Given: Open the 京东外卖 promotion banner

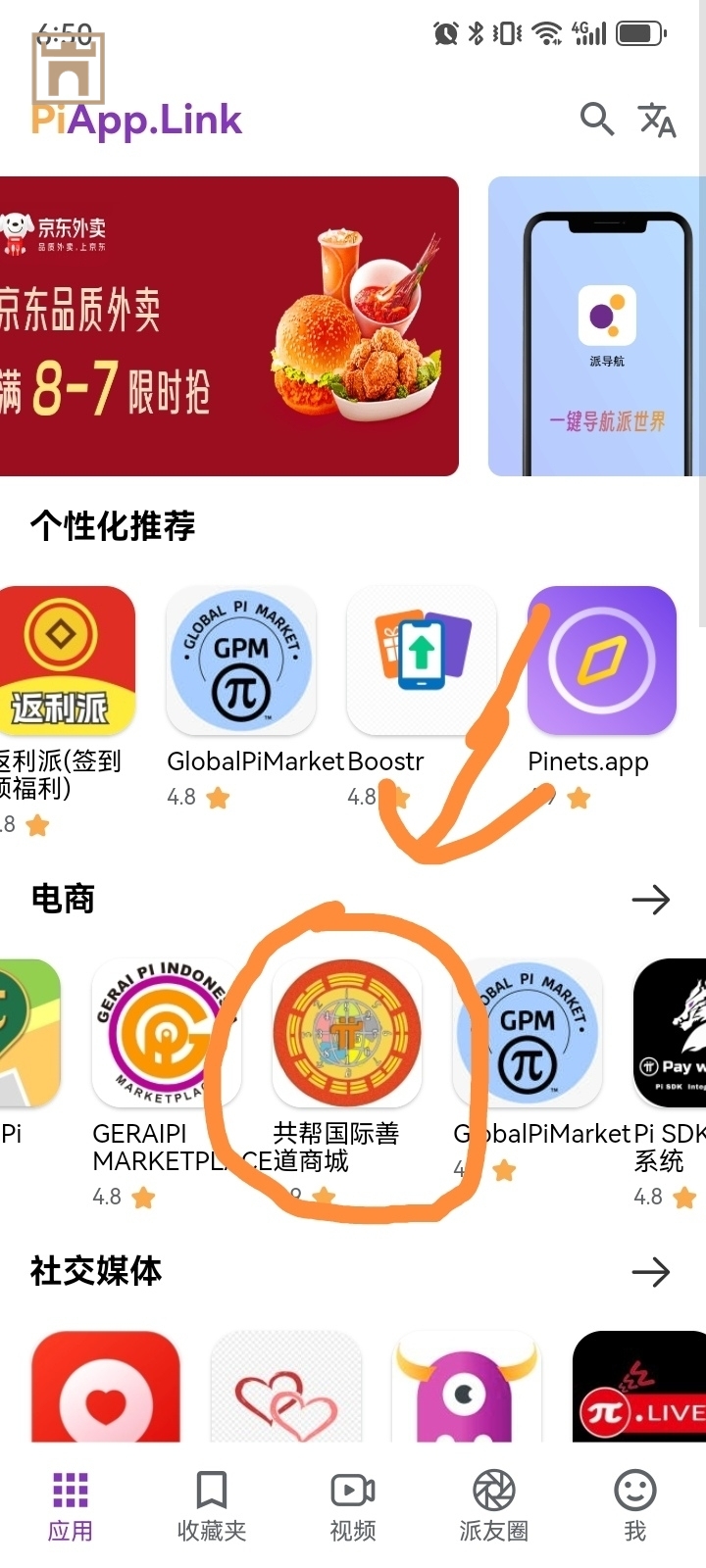Looking at the screenshot, I should click(229, 326).
